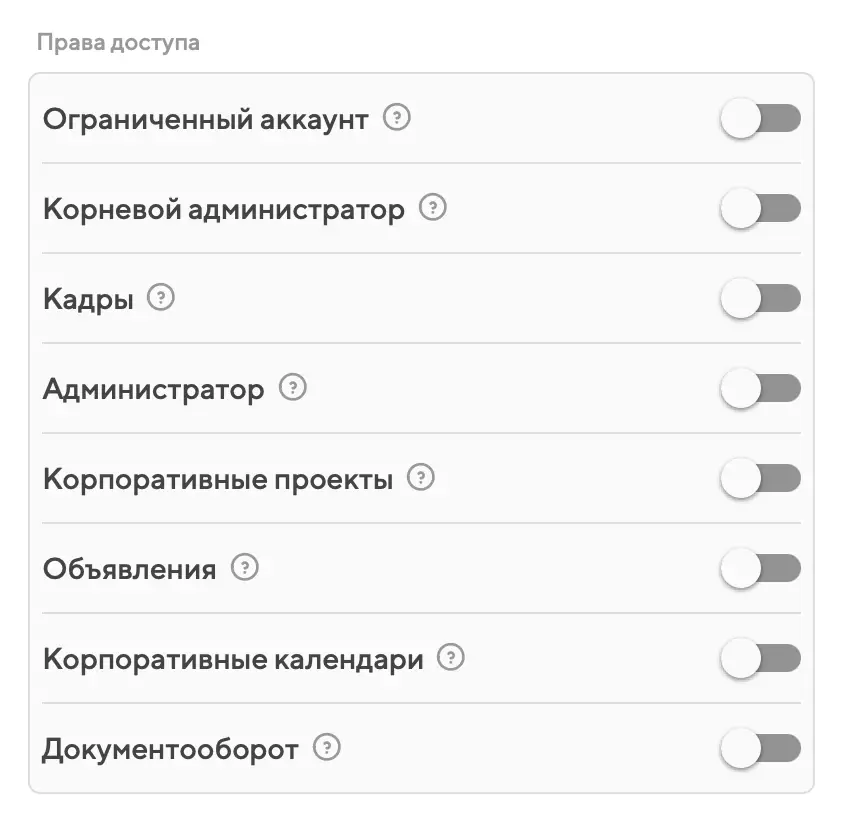Enable the Ограниченный аккаунт switch
846x826 pixels.
760,119
